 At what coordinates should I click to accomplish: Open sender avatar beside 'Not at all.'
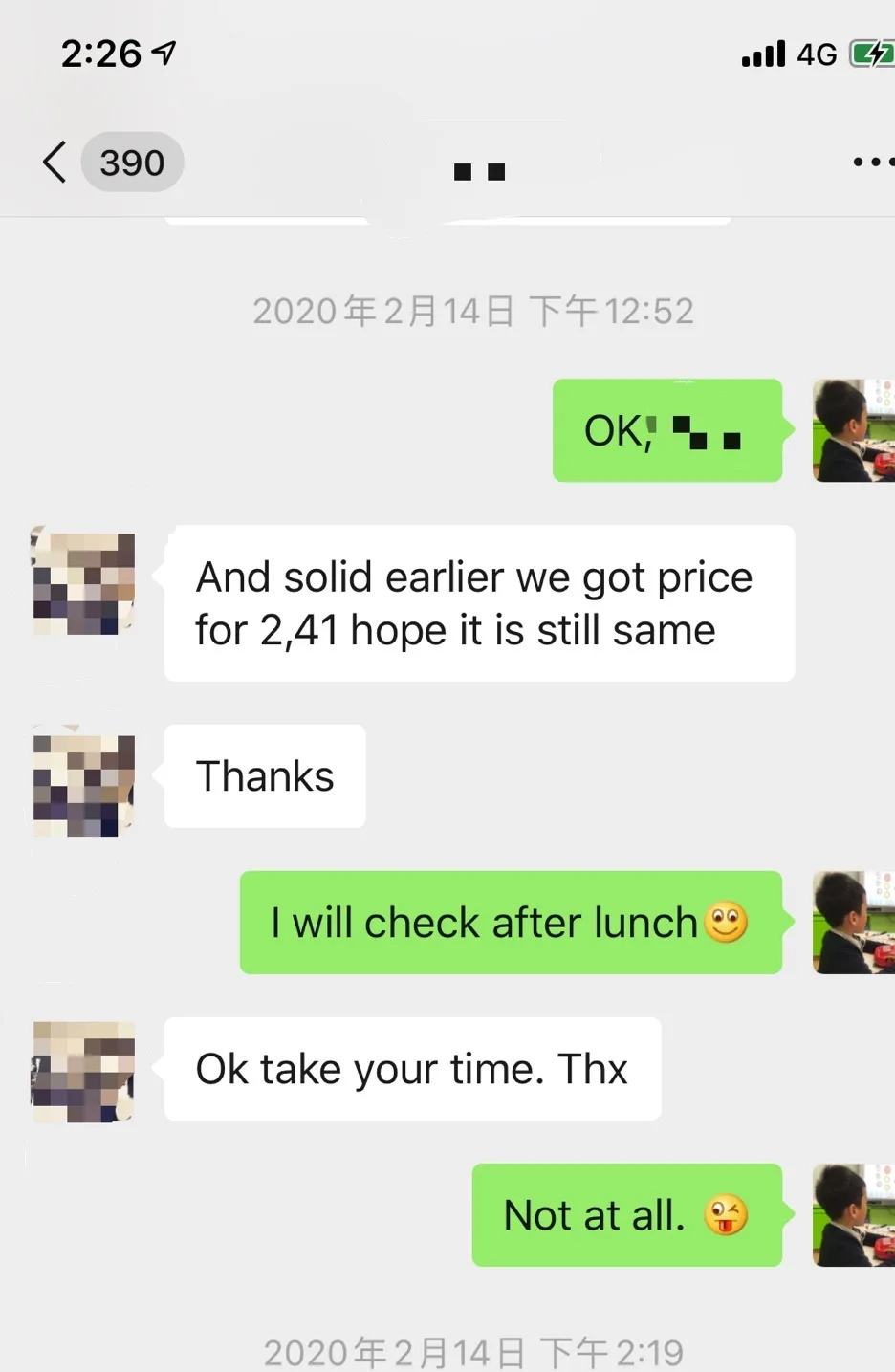[x=853, y=1215]
